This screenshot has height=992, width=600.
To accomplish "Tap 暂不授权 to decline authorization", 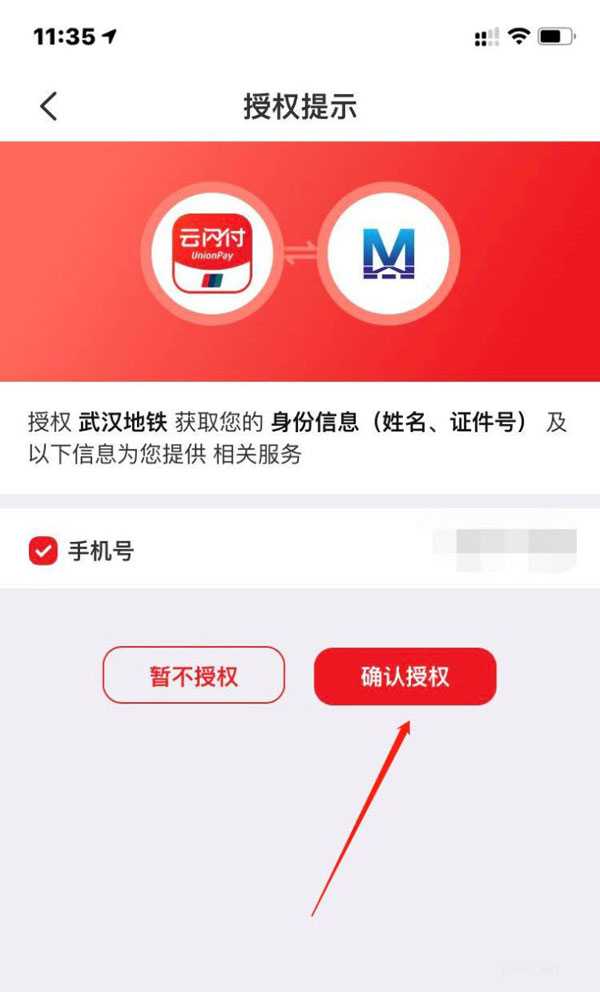I will coord(194,676).
